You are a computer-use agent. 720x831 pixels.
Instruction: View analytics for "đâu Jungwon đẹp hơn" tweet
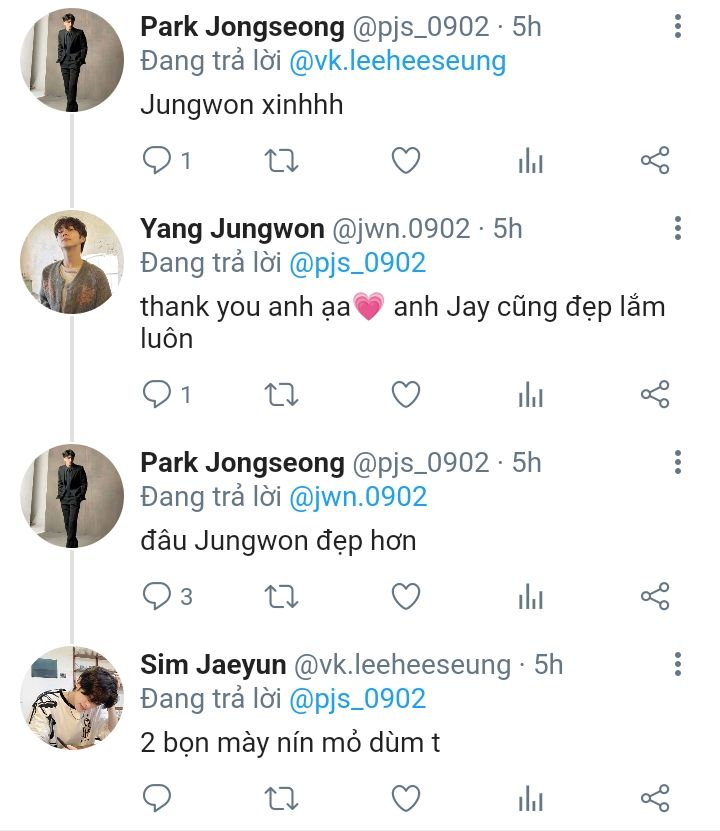(x=531, y=596)
